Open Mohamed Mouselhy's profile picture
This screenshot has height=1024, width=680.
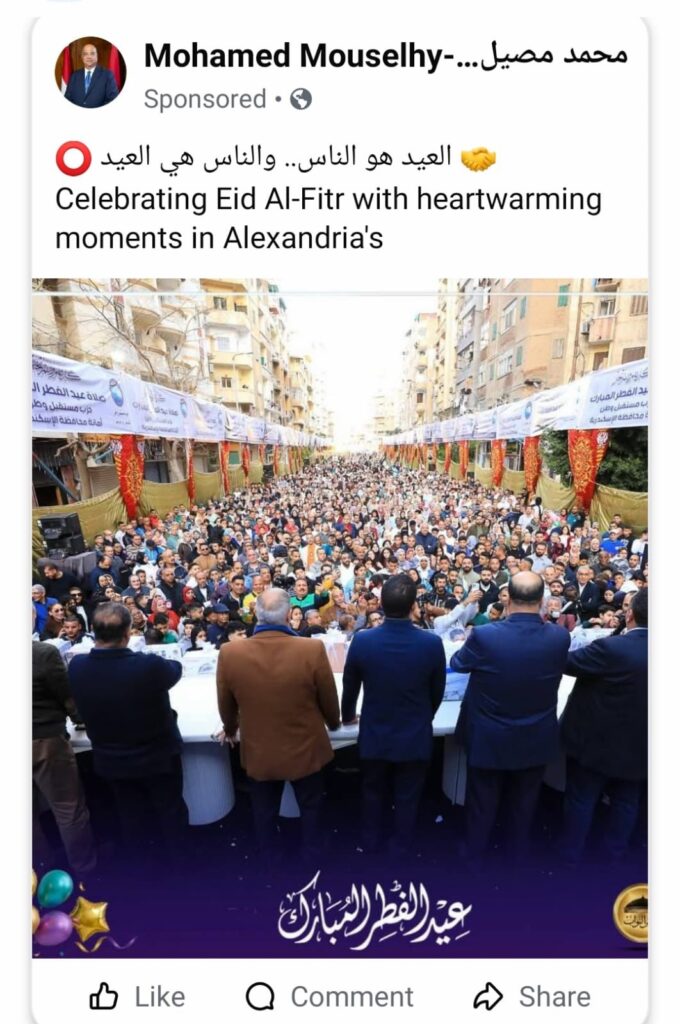click(x=90, y=72)
